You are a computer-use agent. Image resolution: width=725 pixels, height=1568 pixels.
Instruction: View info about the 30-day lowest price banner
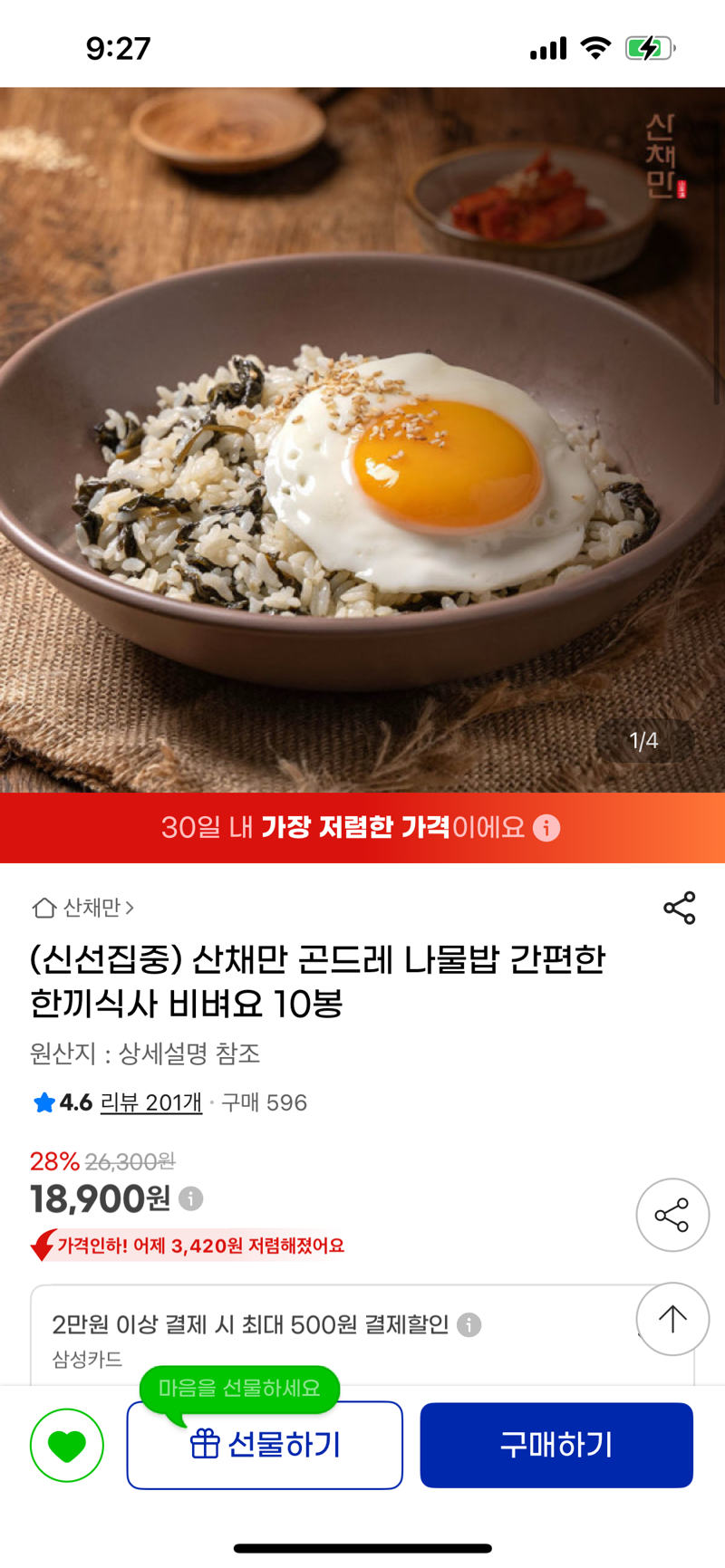[x=546, y=827]
